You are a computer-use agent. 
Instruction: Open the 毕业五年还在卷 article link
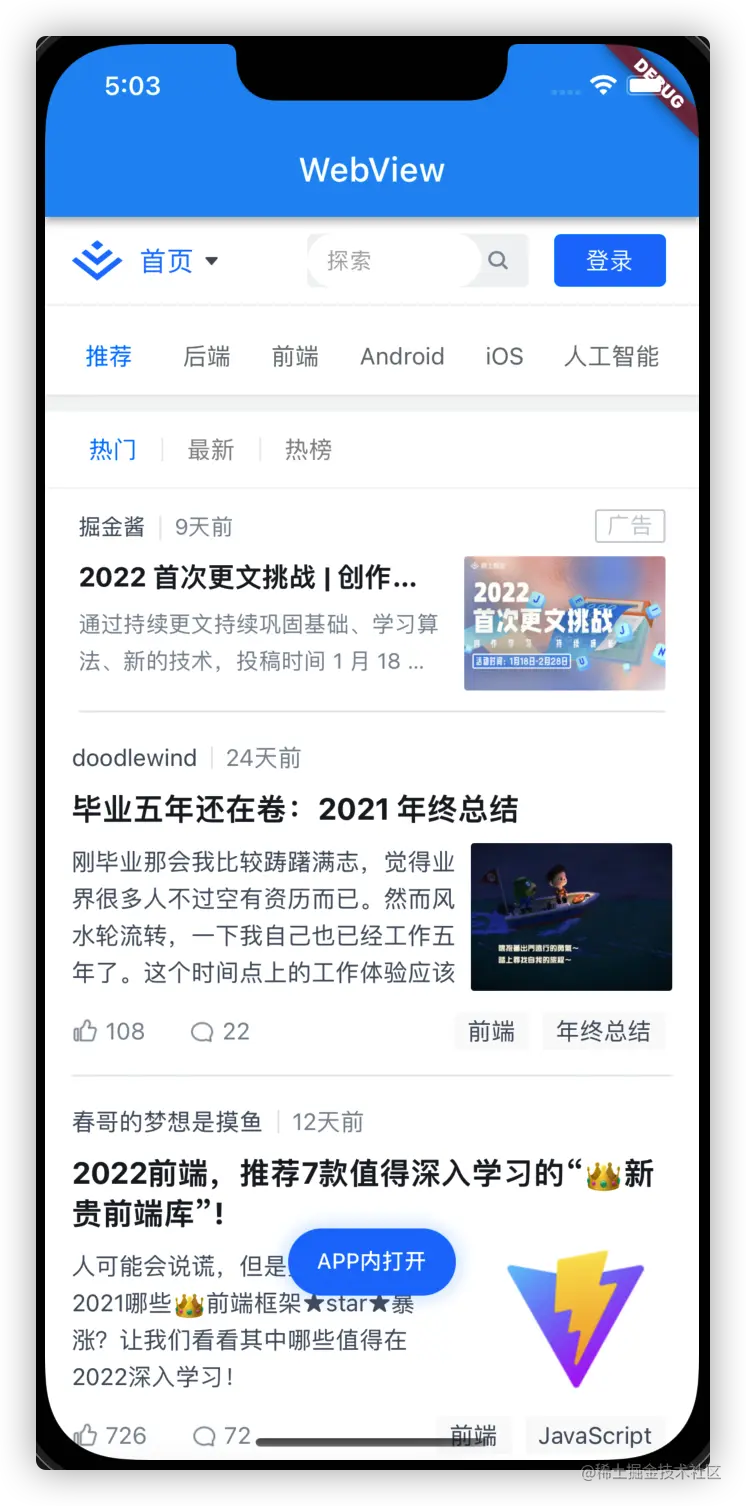point(295,809)
